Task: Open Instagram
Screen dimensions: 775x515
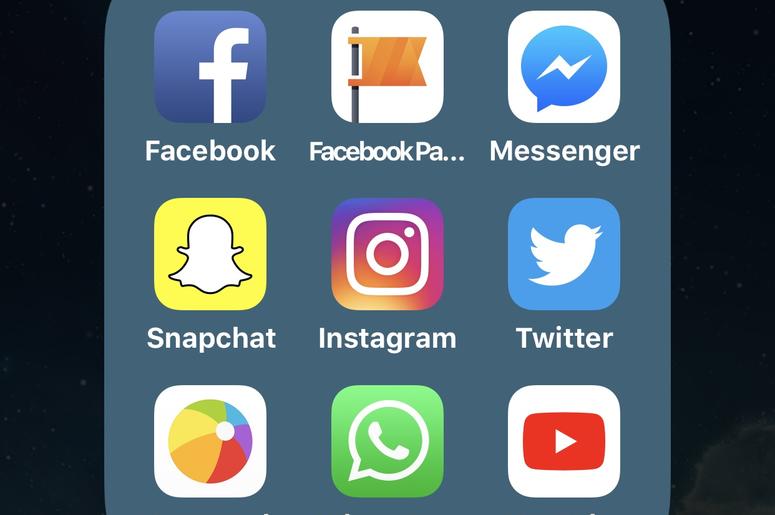Action: coord(387,254)
